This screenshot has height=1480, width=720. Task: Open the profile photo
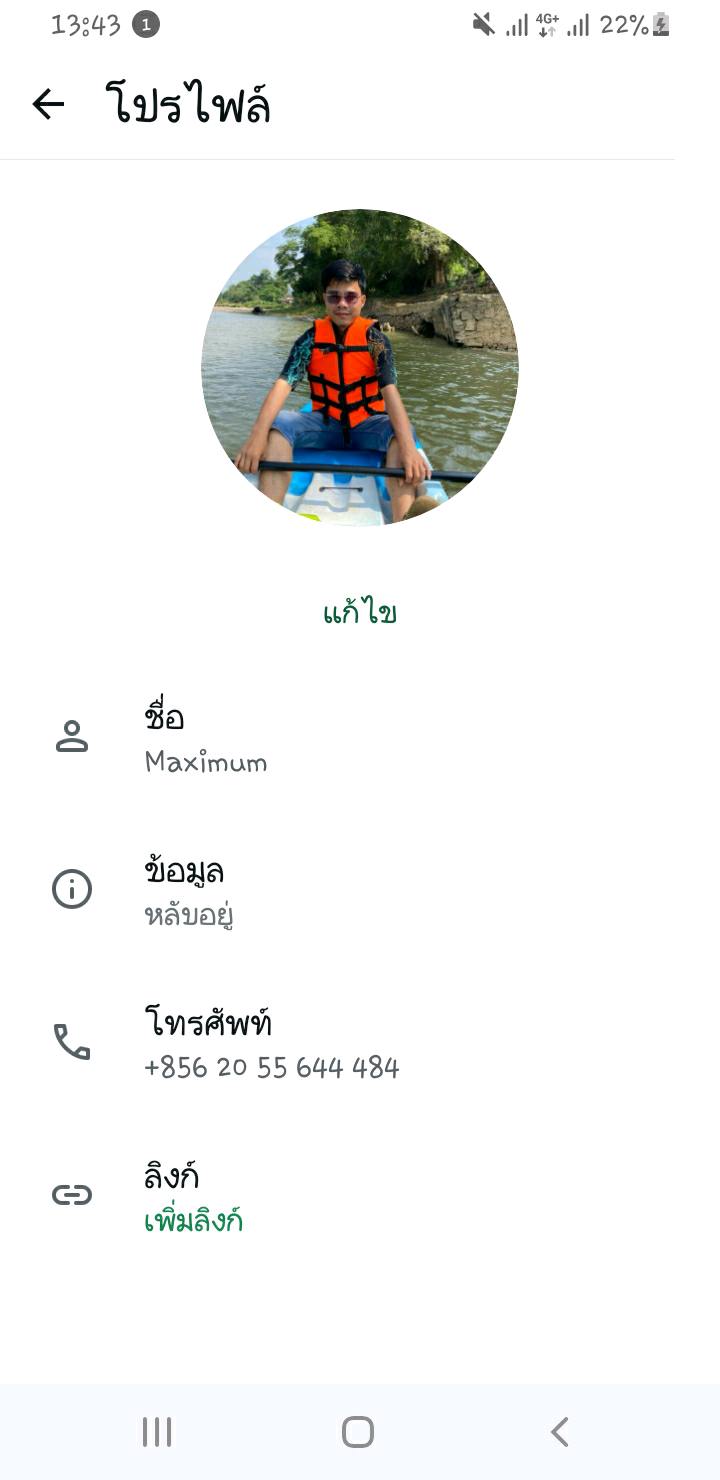click(x=360, y=367)
